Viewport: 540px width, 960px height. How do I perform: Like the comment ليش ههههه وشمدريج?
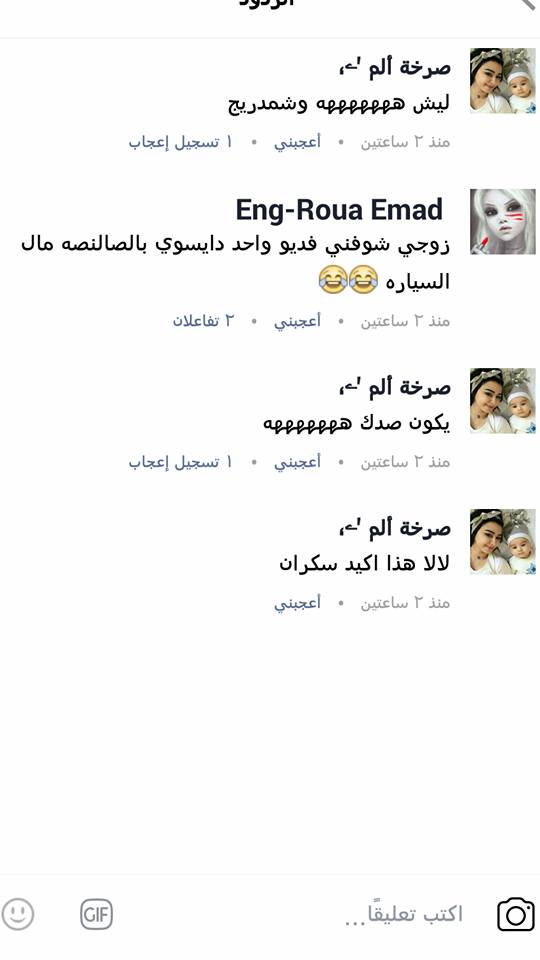[x=297, y=142]
